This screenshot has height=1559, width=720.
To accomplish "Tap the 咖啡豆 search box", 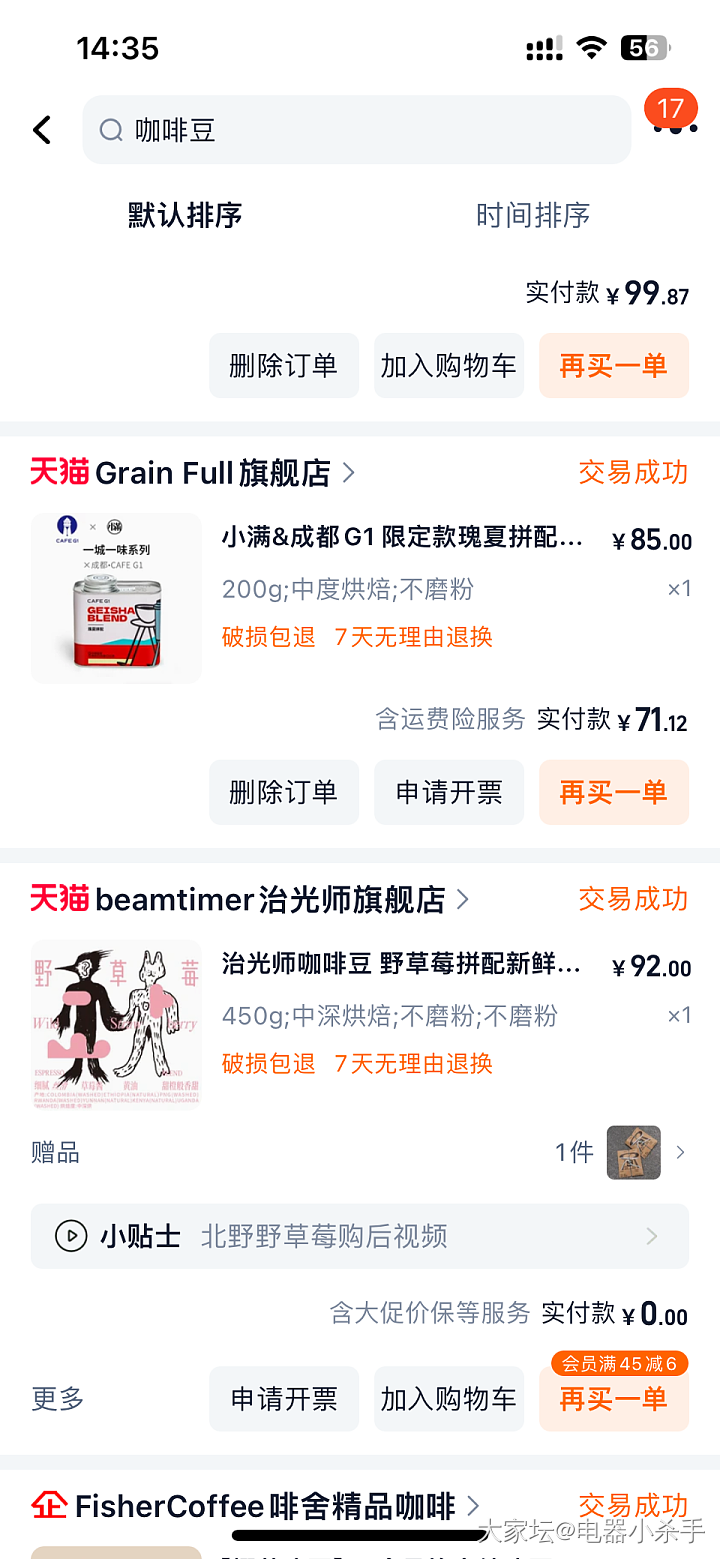I will tap(356, 130).
